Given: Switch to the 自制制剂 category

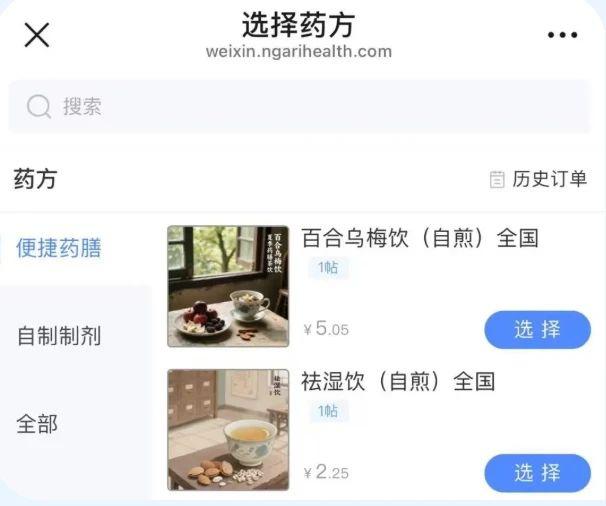Looking at the screenshot, I should point(59,335).
